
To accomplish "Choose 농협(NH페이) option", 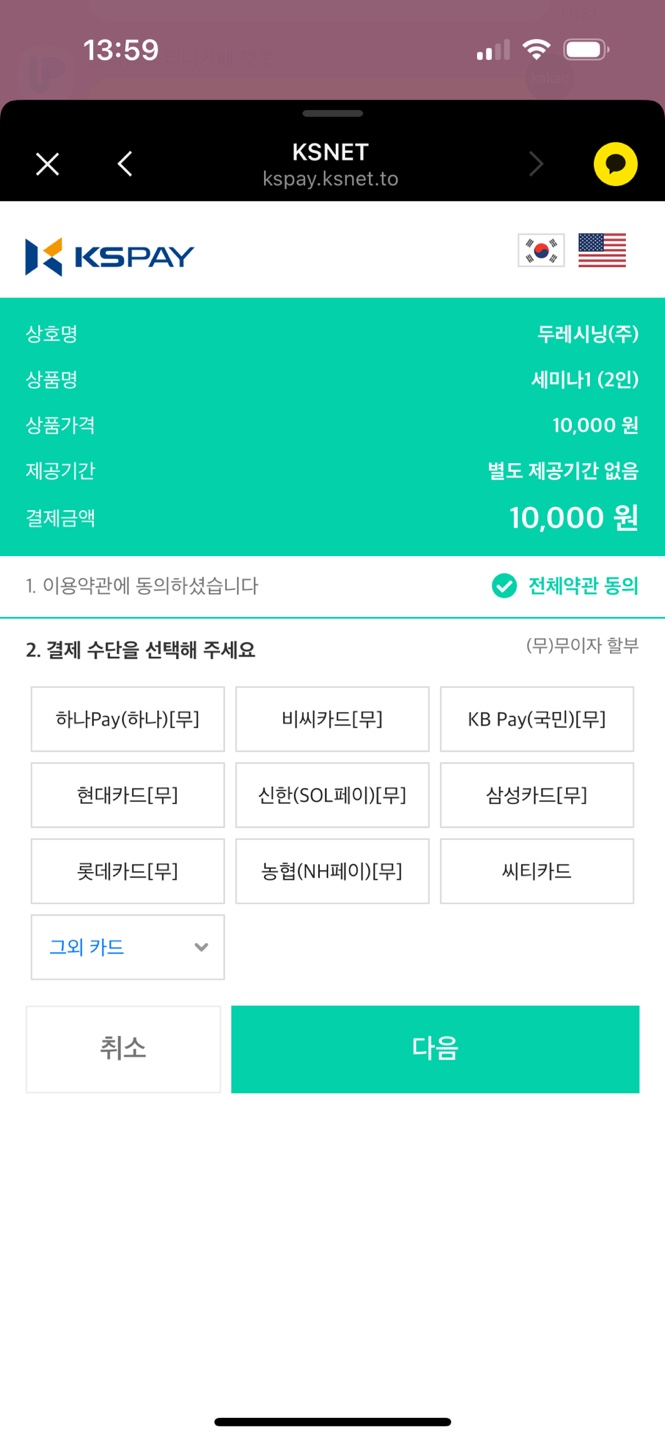I will pyautogui.click(x=332, y=871).
